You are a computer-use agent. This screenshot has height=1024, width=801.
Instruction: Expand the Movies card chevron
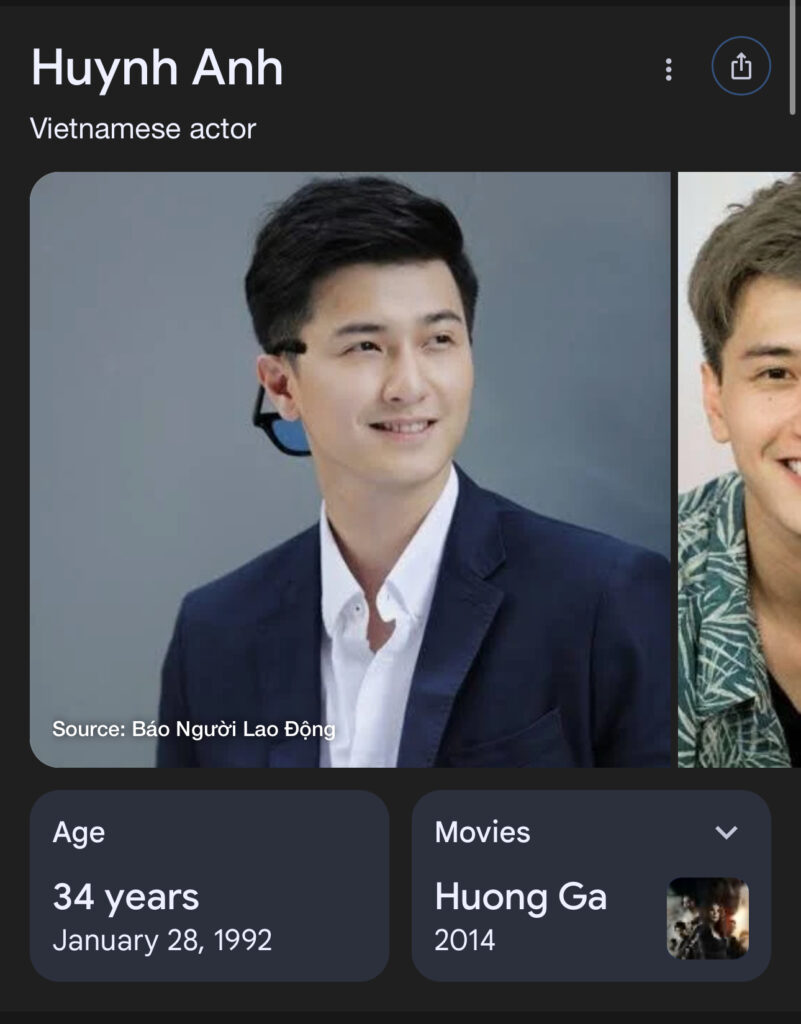[x=727, y=832]
